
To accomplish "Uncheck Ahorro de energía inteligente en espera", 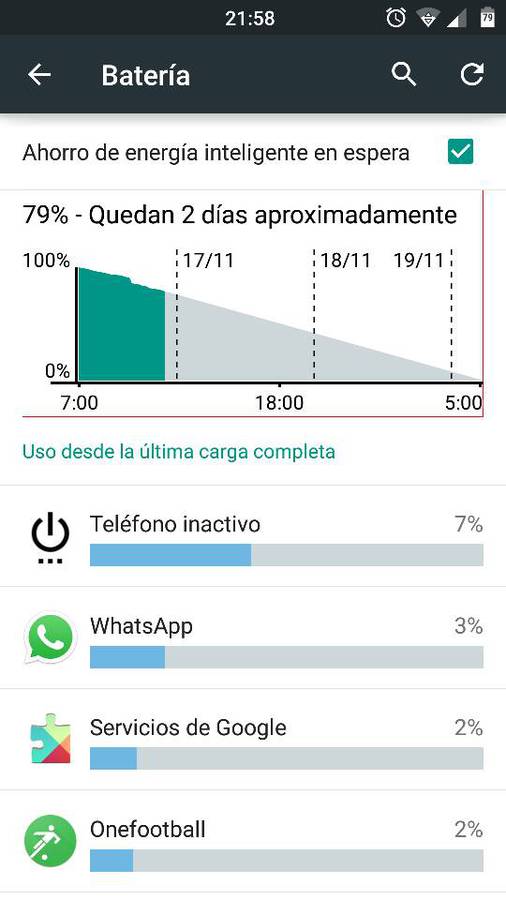I will [460, 152].
